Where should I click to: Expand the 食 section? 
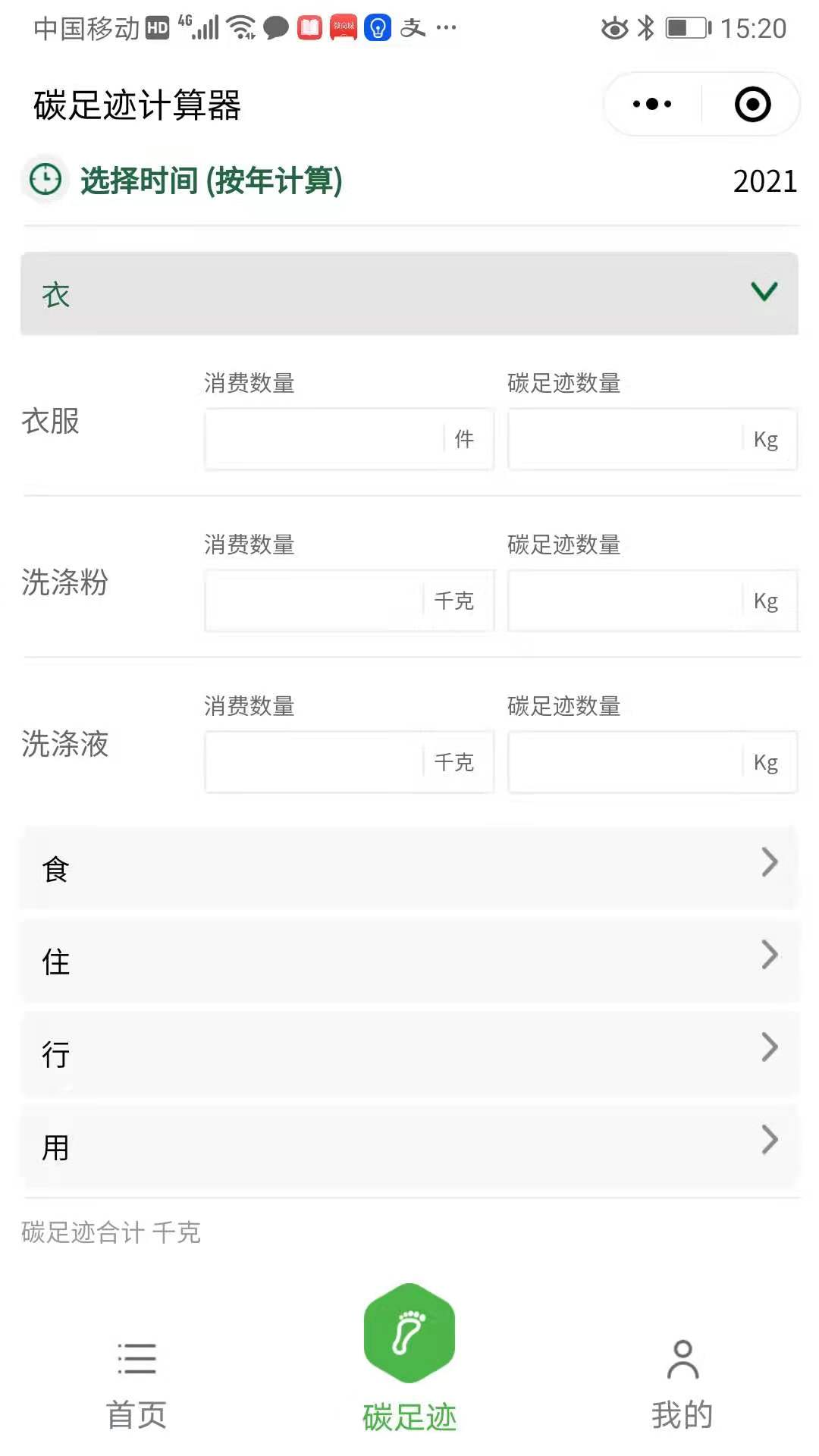[x=409, y=868]
